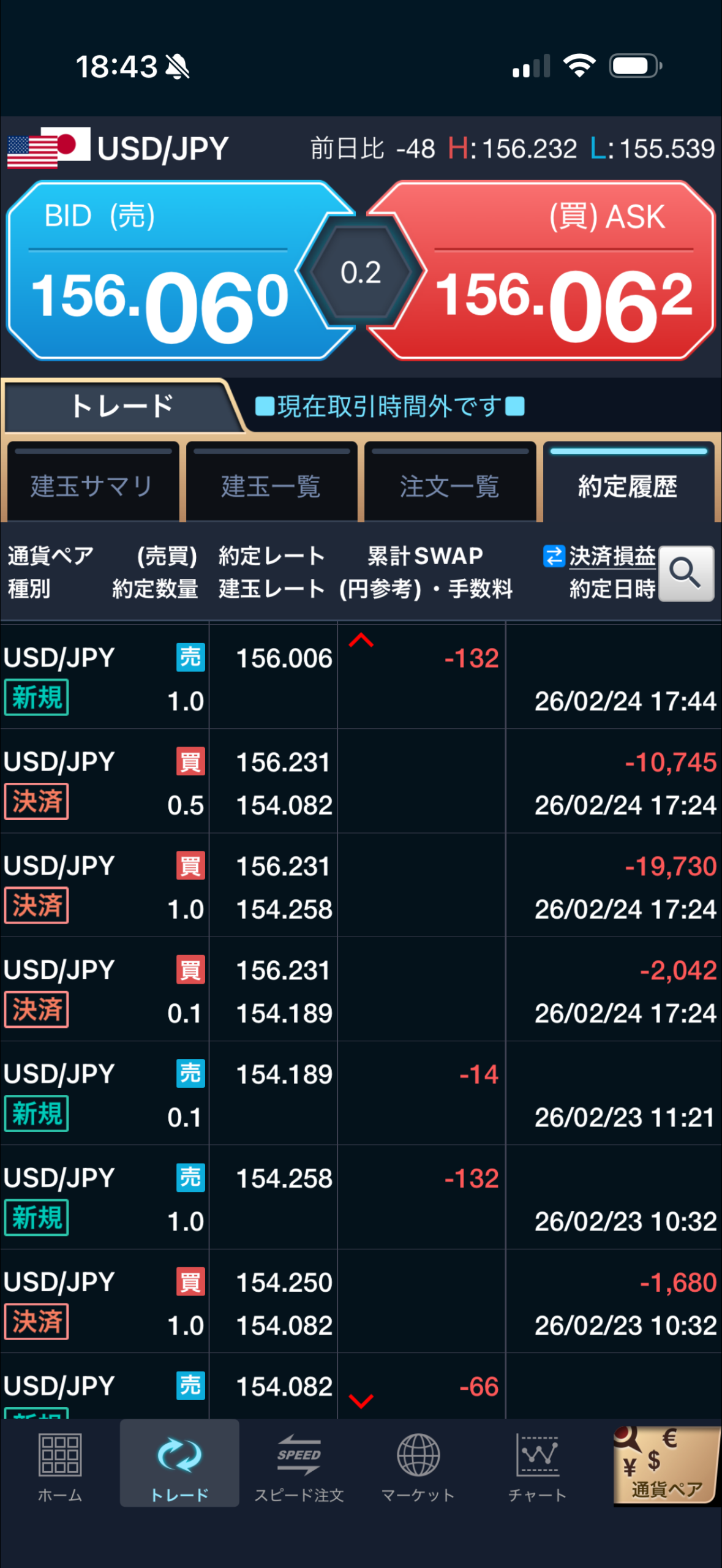Open the settlement with loss -2,042
Image resolution: width=722 pixels, height=1568 pixels.
click(360, 990)
